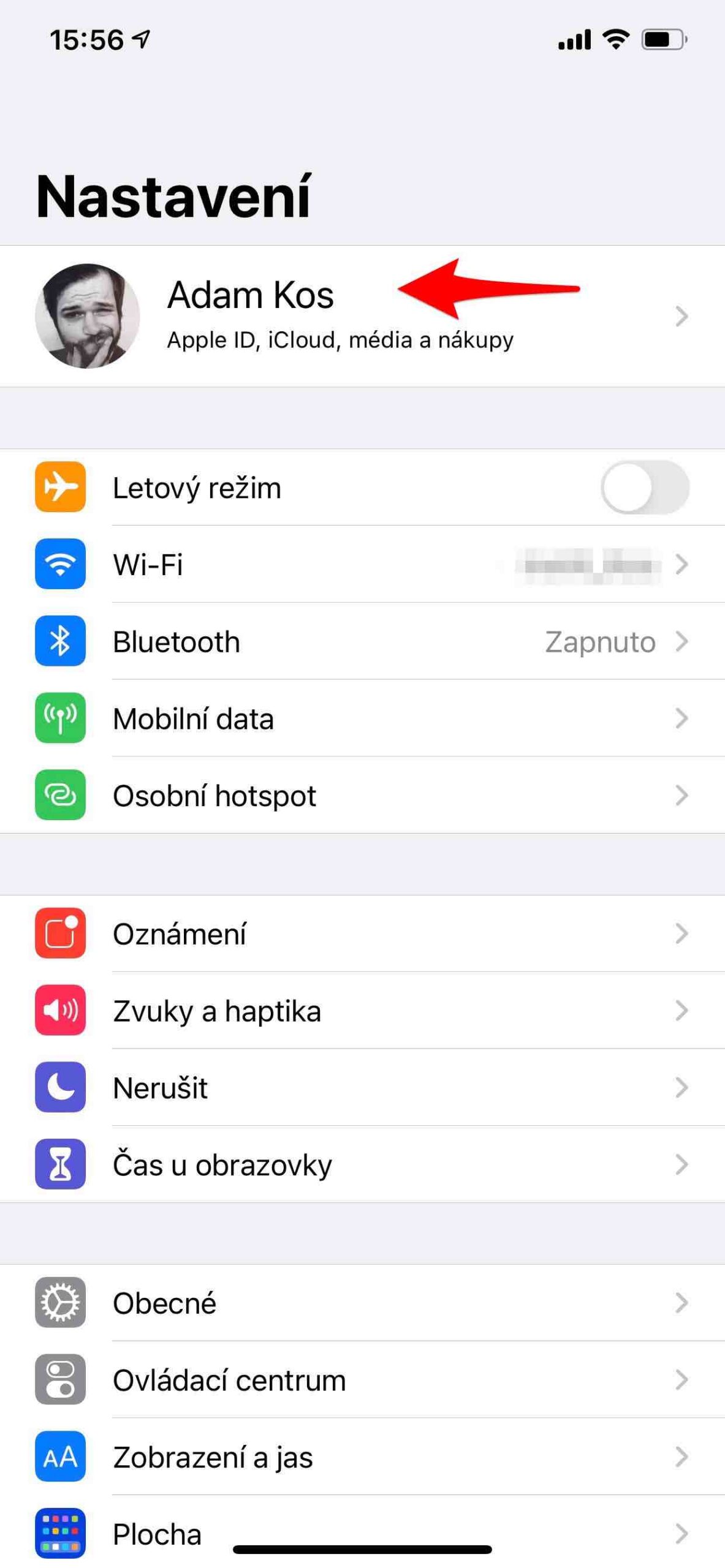Open Wi-Fi settings via the blue Wi-Fi icon
The height and width of the screenshot is (1568, 725).
(59, 565)
